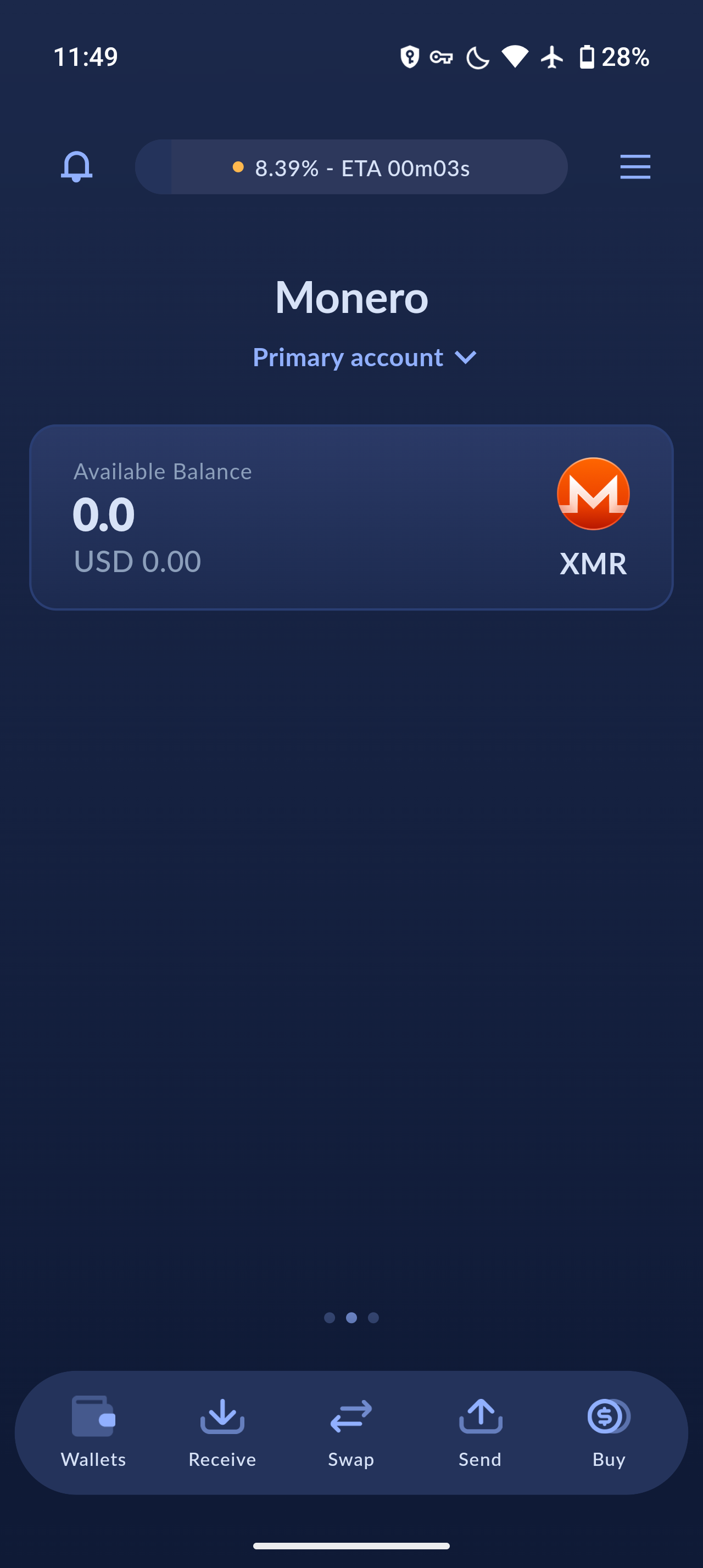703x1568 pixels.
Task: Open the Wallets list
Action: point(93,1432)
